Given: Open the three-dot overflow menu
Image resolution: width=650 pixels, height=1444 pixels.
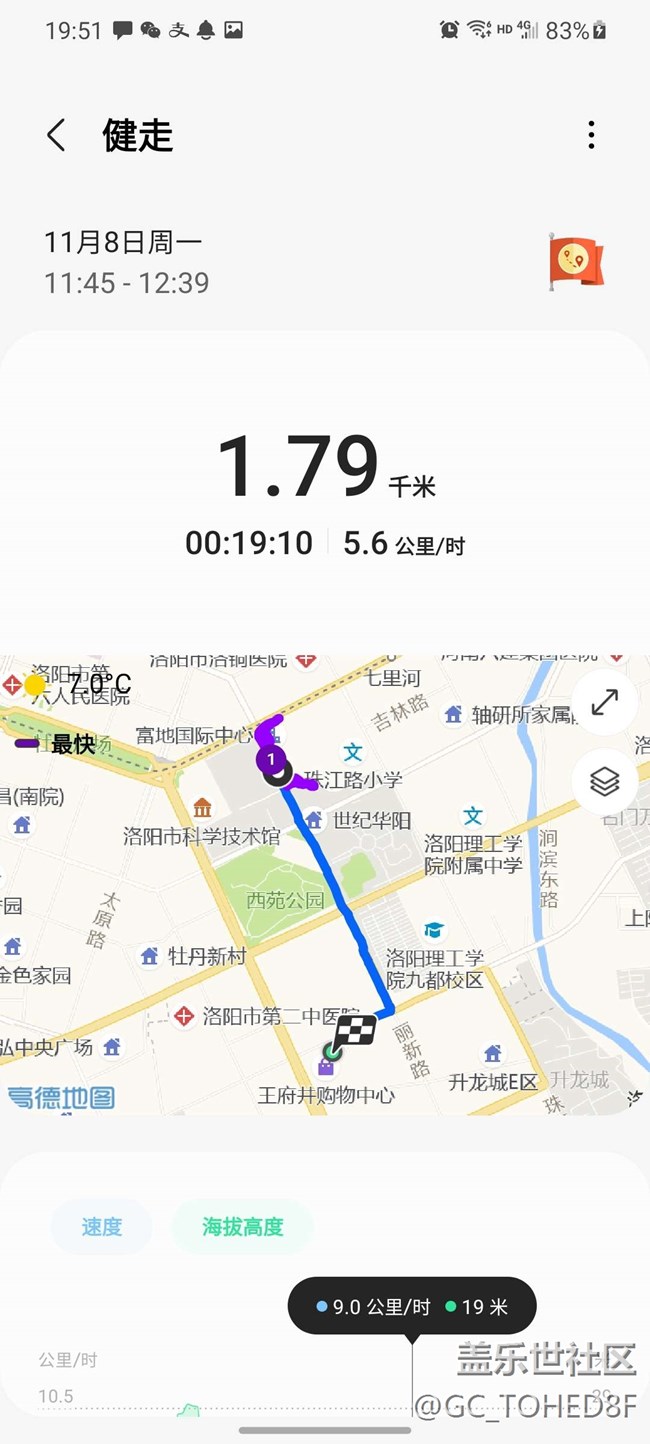Looking at the screenshot, I should [x=591, y=135].
